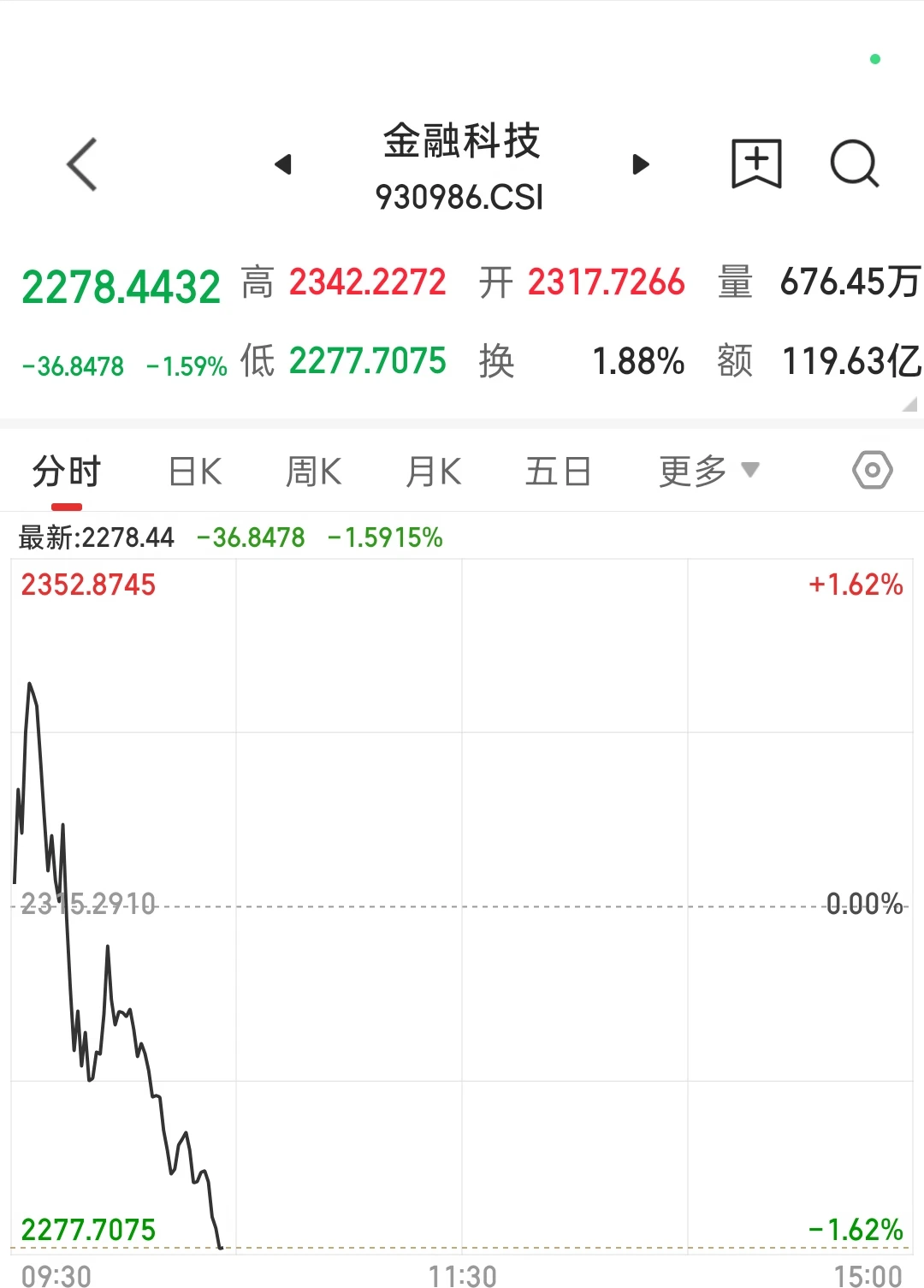Open chart settings hexagon icon
This screenshot has width=924, height=1288.
[873, 470]
